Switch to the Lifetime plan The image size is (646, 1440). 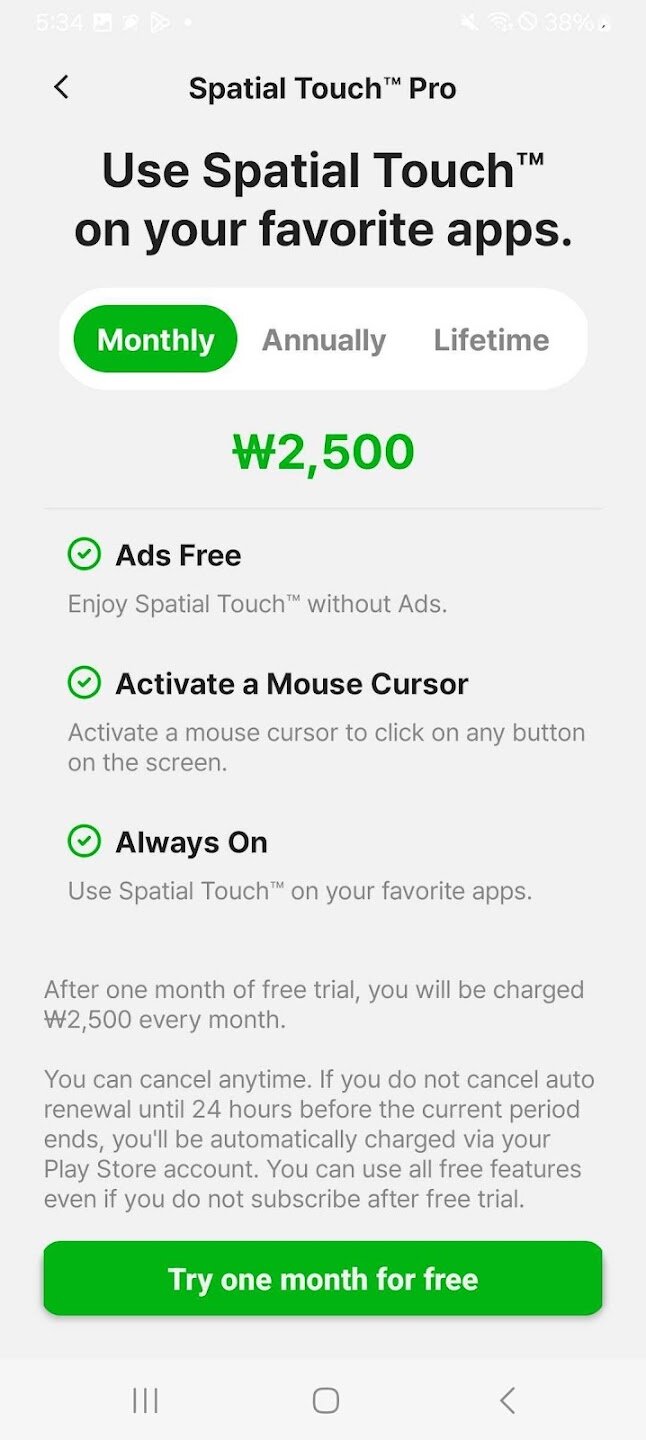pyautogui.click(x=491, y=340)
